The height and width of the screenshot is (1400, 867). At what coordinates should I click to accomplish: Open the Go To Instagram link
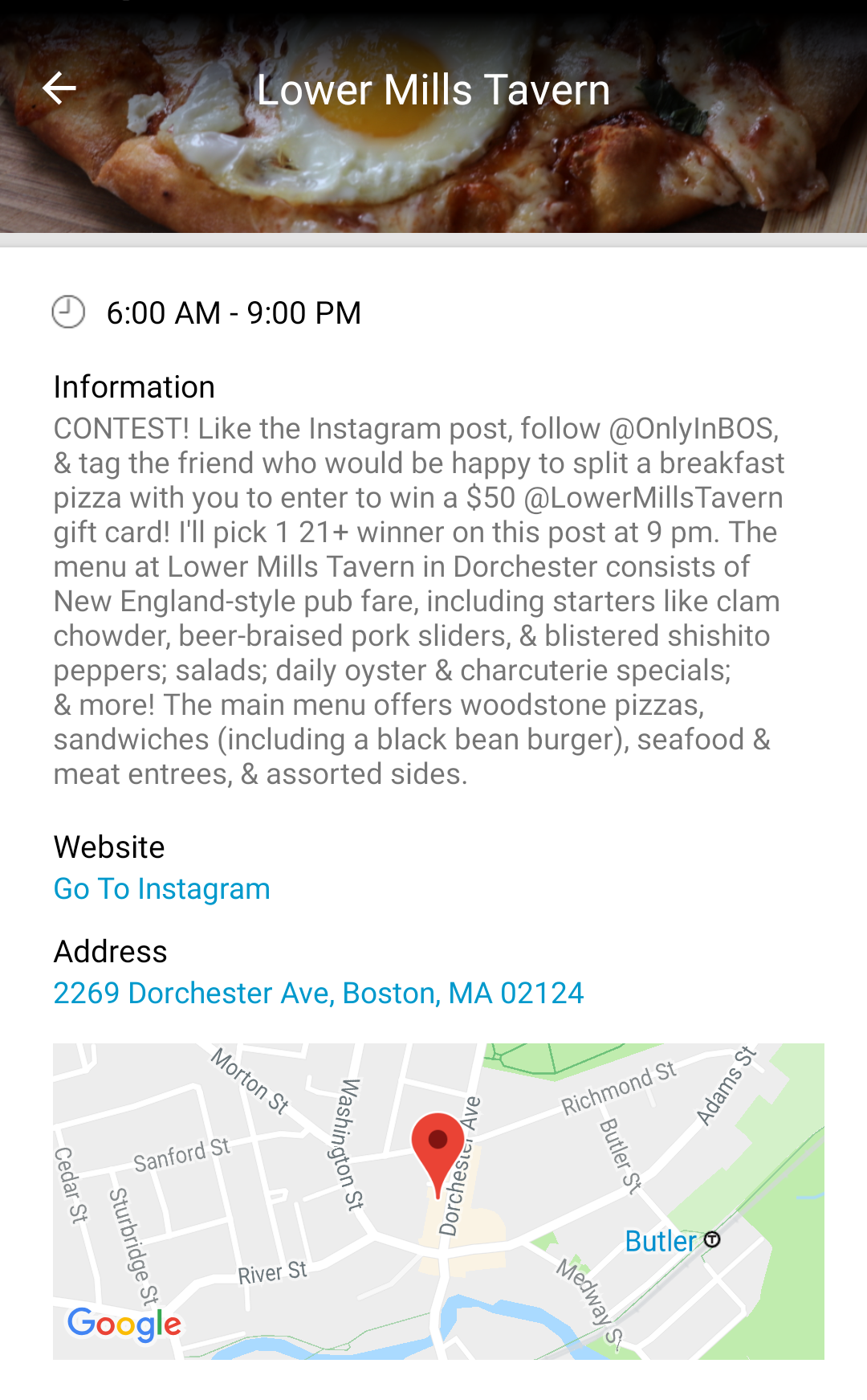(x=161, y=889)
